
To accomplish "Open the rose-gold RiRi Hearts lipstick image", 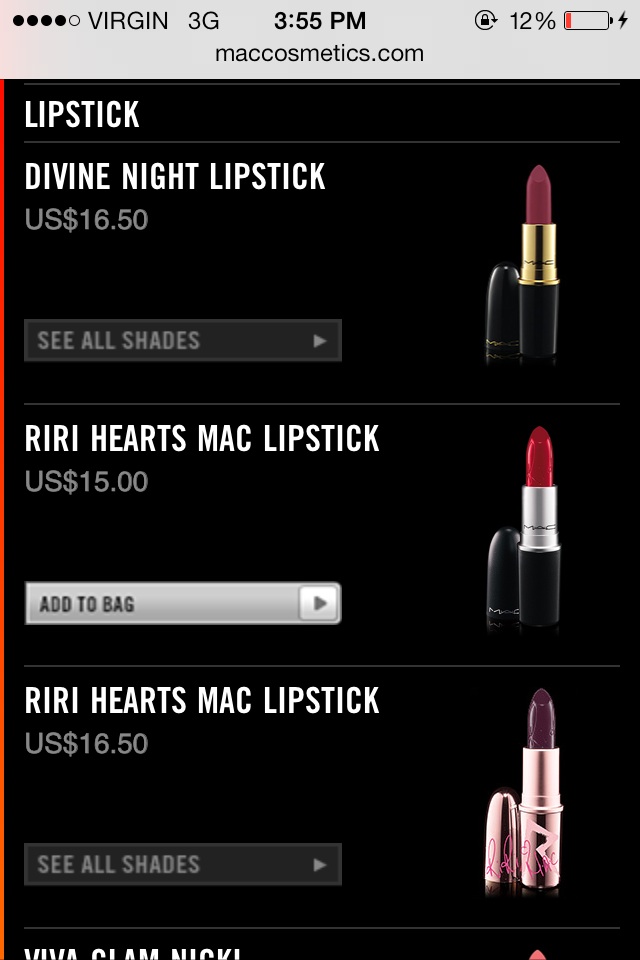I will 524,792.
